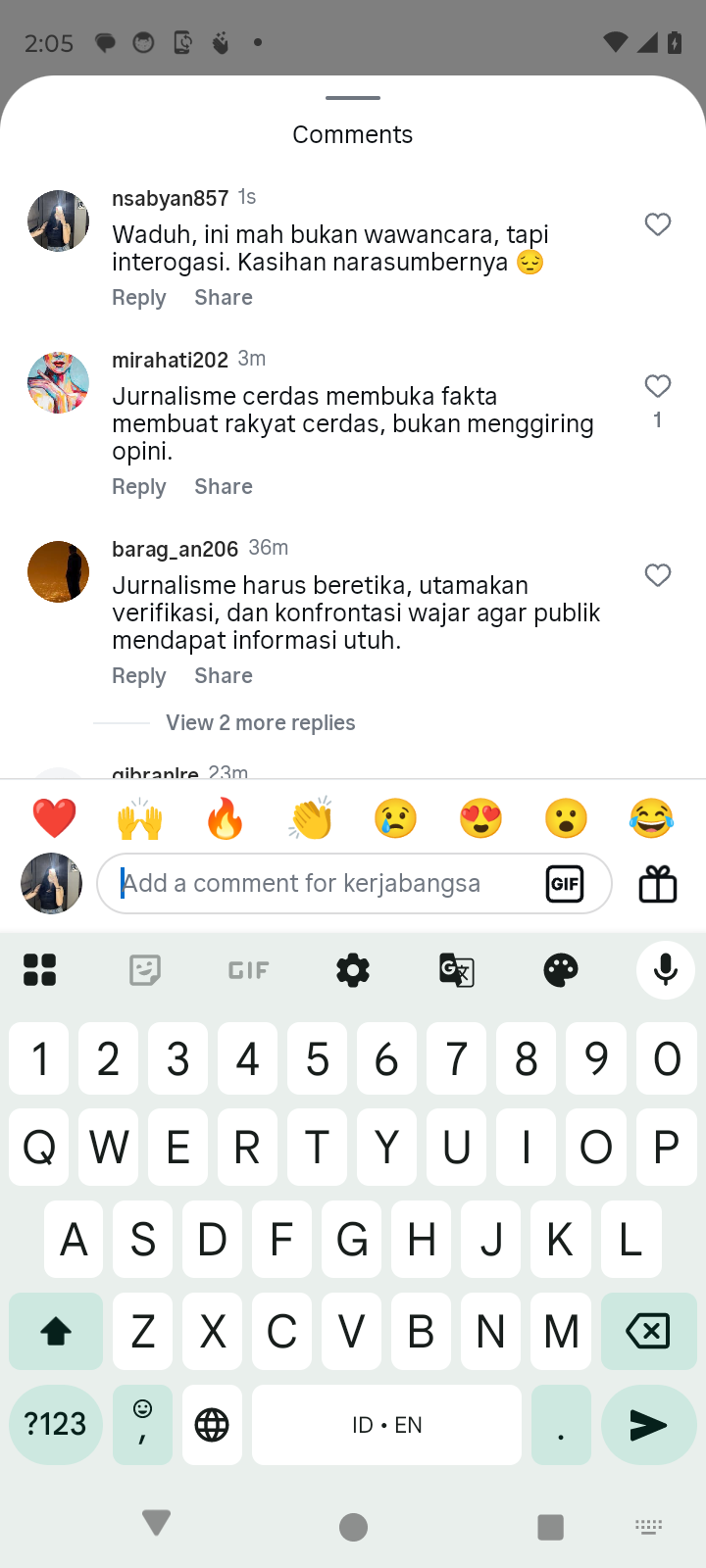
Task: Reply to nsabyan857's comment
Action: [x=138, y=298]
